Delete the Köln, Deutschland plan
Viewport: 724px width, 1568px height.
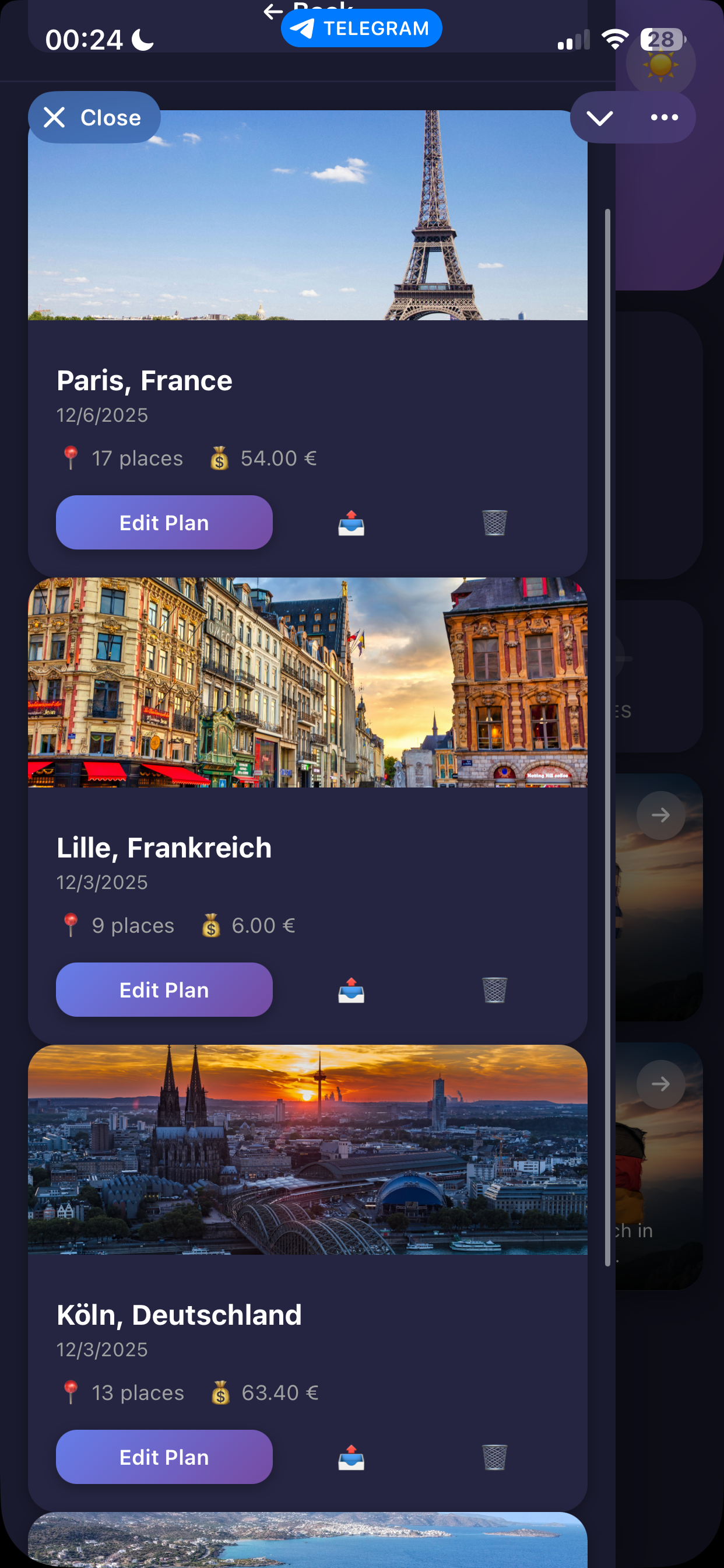tap(495, 1457)
